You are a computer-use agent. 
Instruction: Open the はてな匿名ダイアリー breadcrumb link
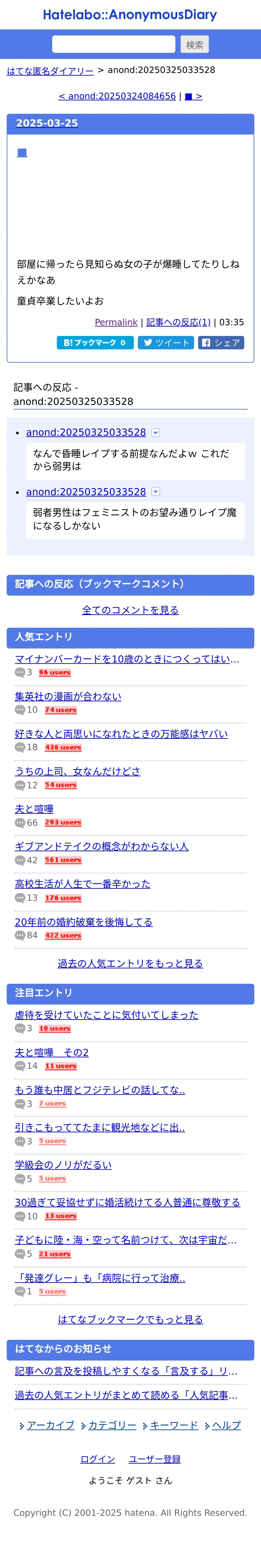point(50,71)
